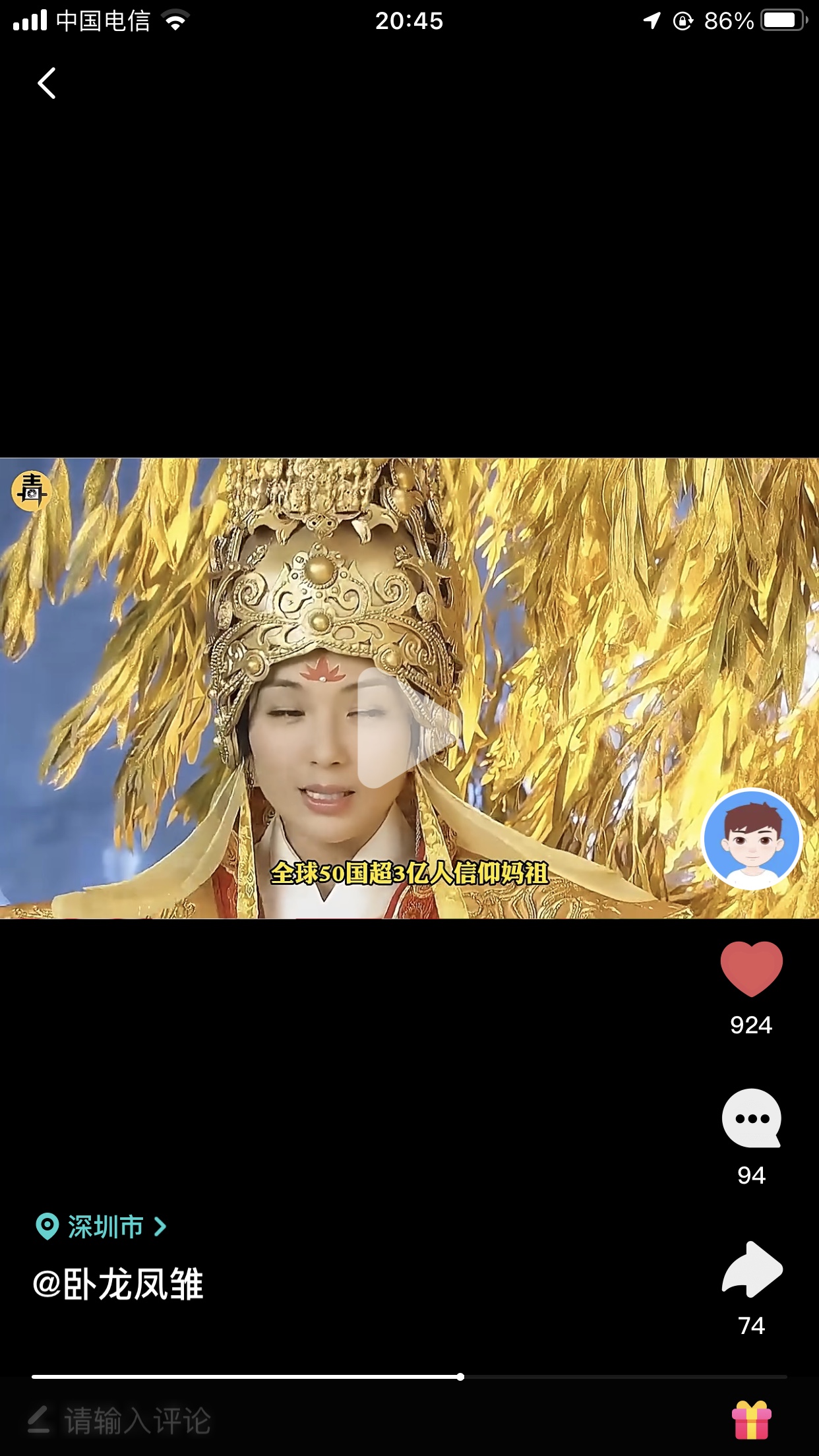This screenshot has height=1456, width=819.
Task: Open the creator's profile avatar
Action: pyautogui.click(x=752, y=839)
